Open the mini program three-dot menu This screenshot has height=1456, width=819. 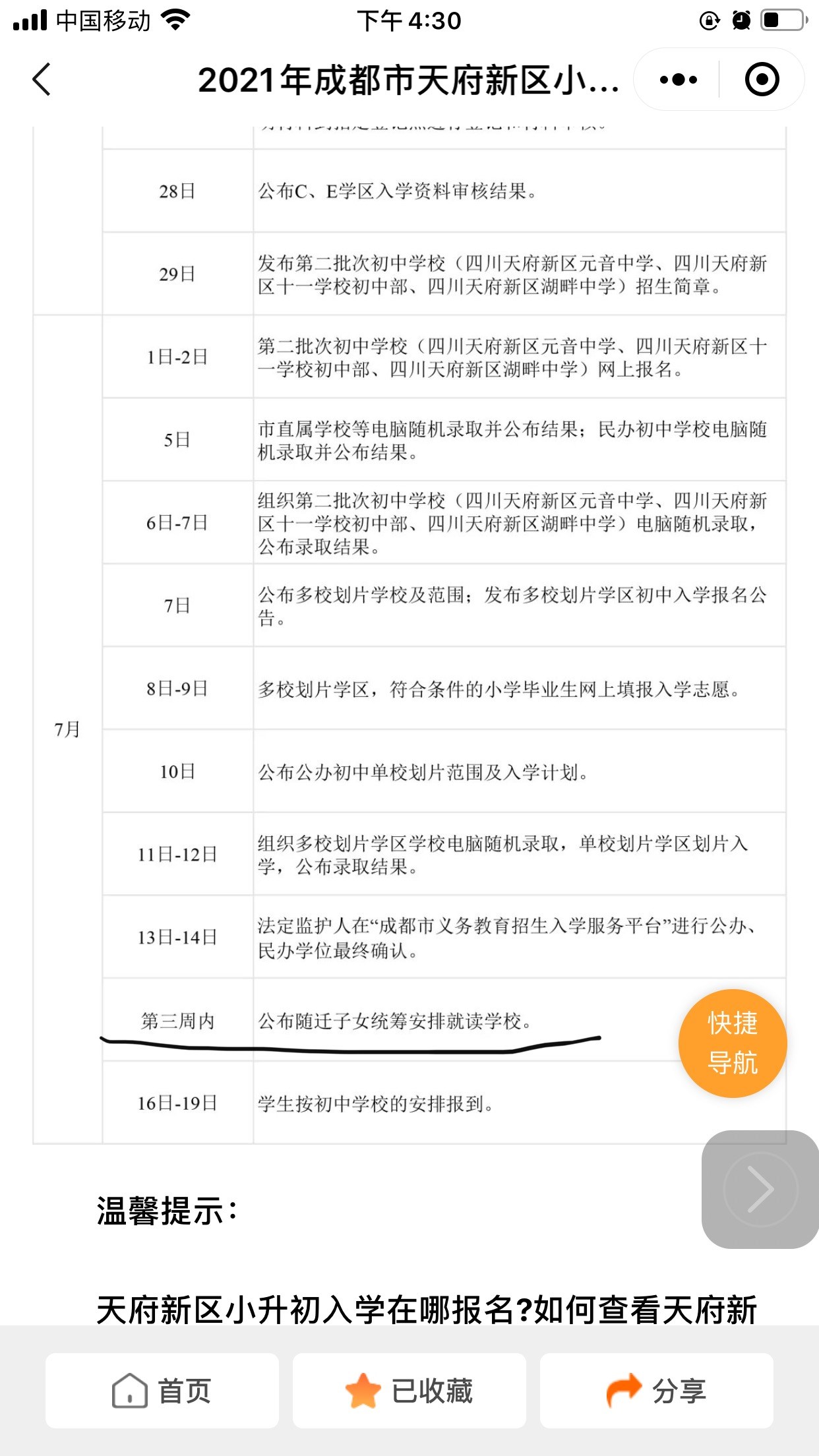[x=678, y=80]
